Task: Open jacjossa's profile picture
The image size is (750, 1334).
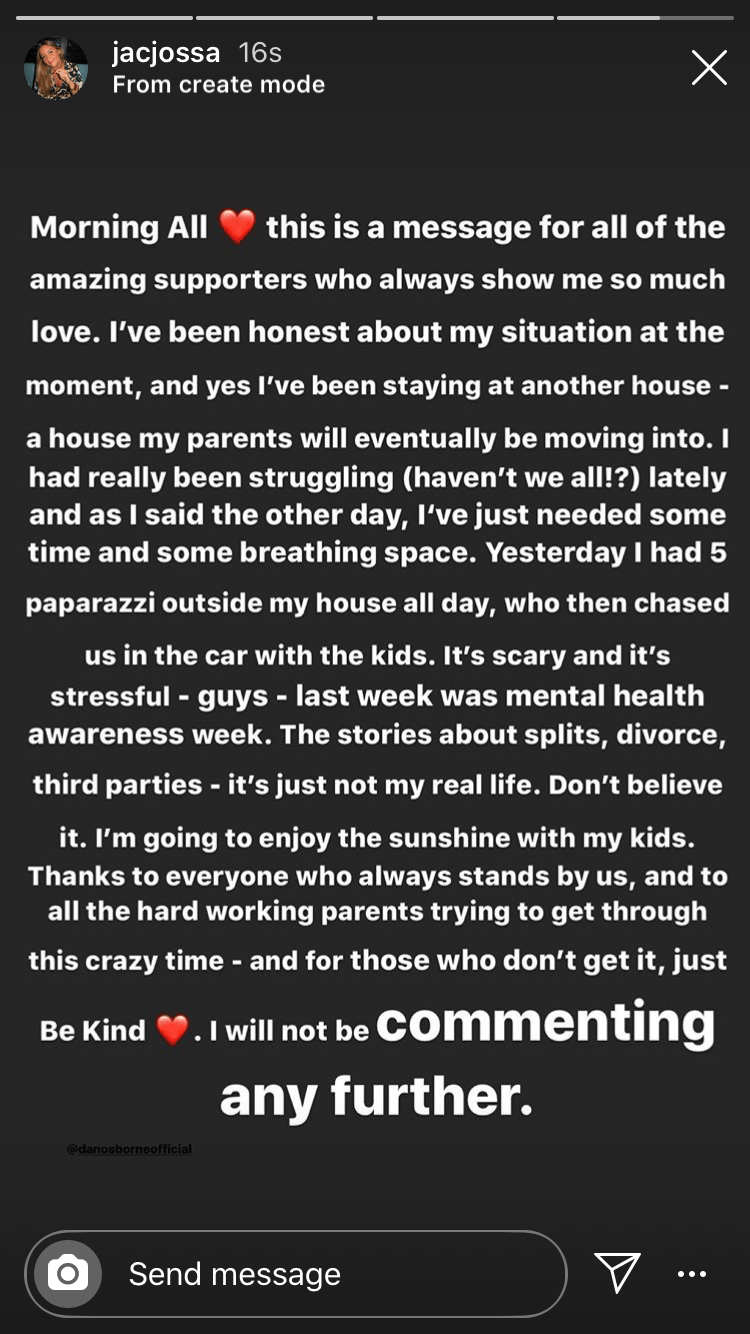Action: [x=56, y=69]
